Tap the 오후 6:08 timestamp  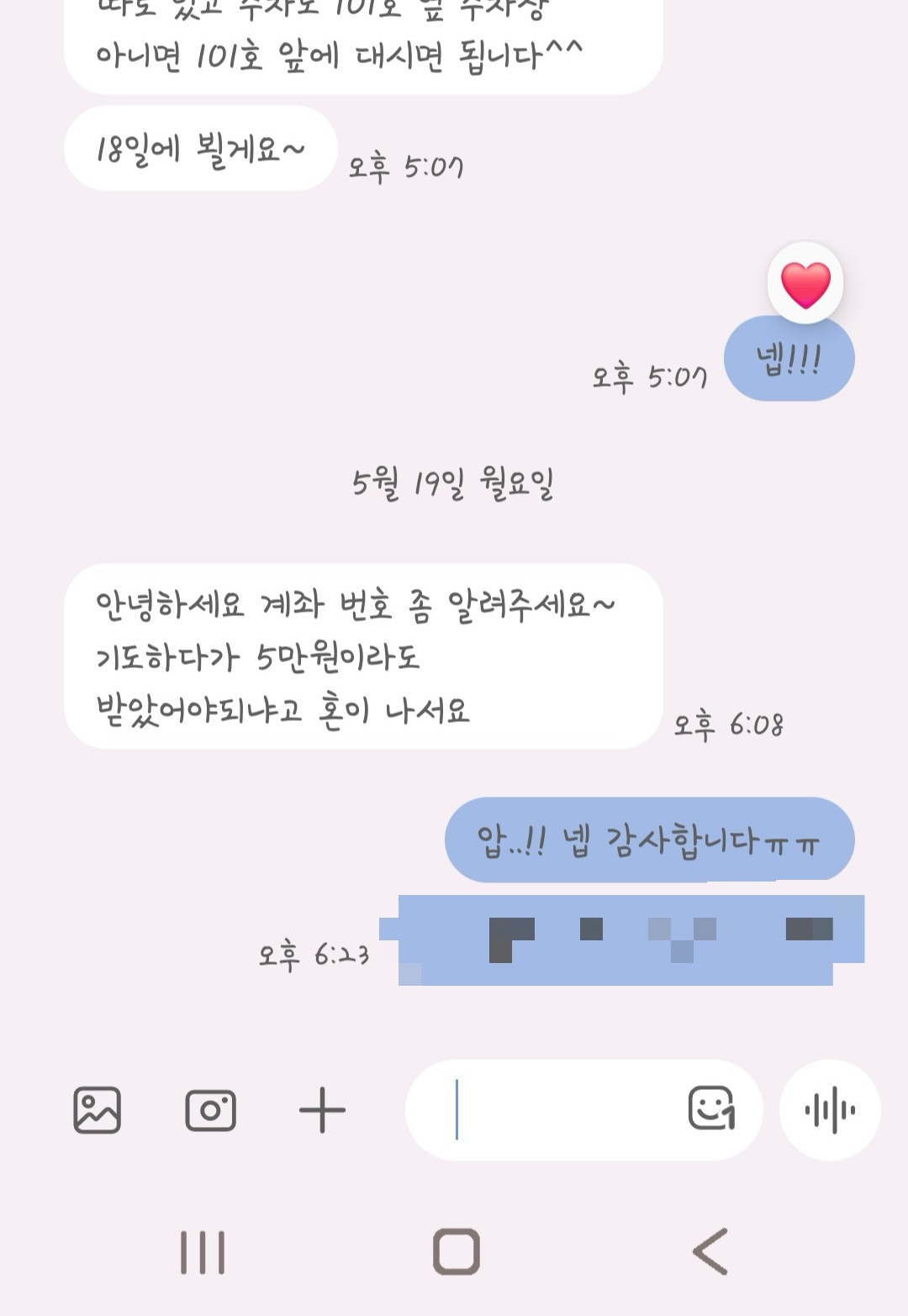pyautogui.click(x=730, y=724)
